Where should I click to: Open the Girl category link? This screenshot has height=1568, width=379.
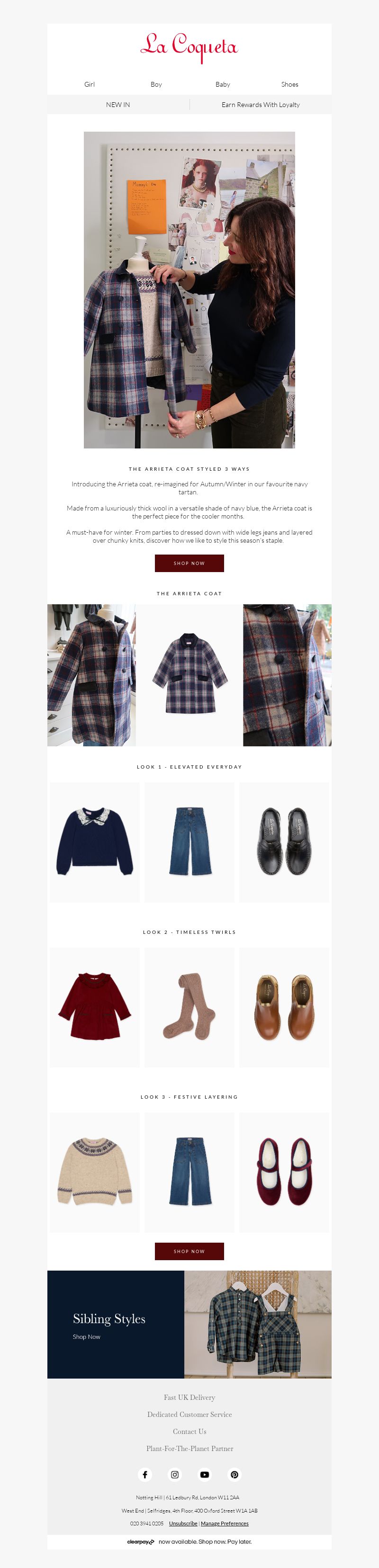[90, 85]
